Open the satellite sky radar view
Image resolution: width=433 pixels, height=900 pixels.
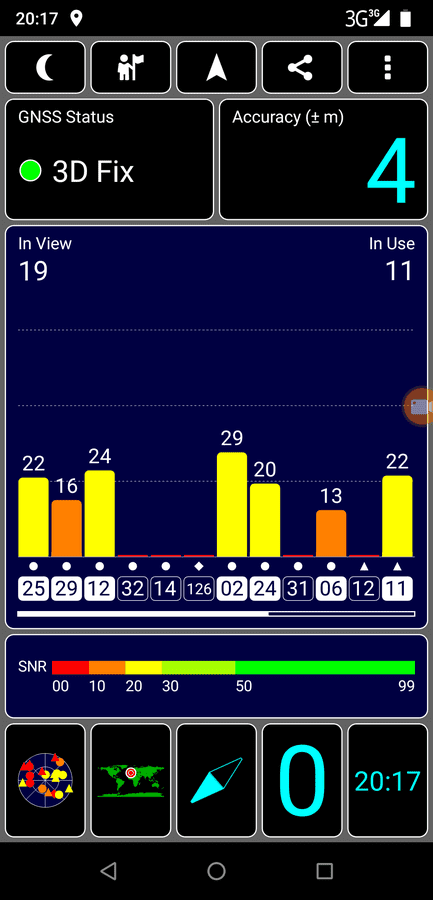point(45,780)
